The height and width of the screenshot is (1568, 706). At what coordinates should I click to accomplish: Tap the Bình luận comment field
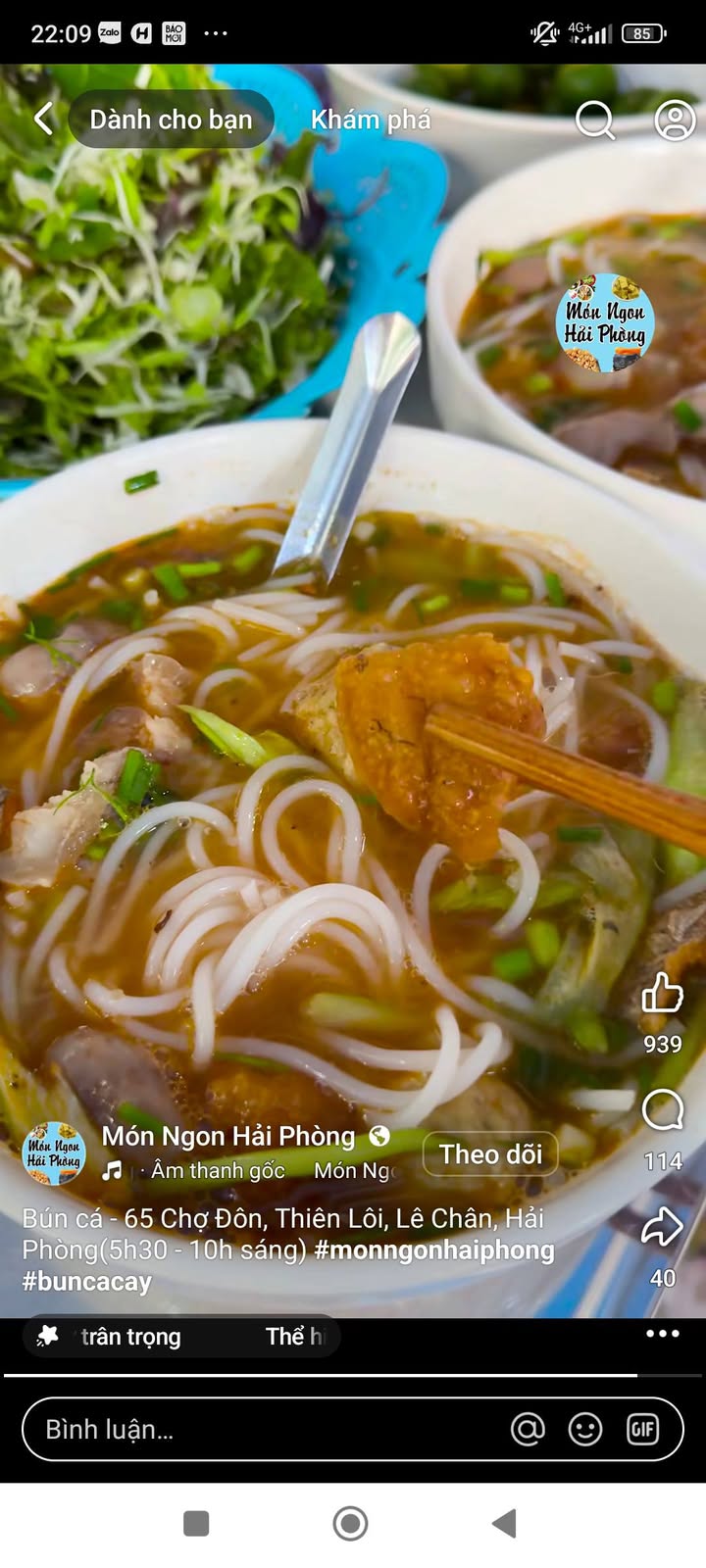[352, 1430]
